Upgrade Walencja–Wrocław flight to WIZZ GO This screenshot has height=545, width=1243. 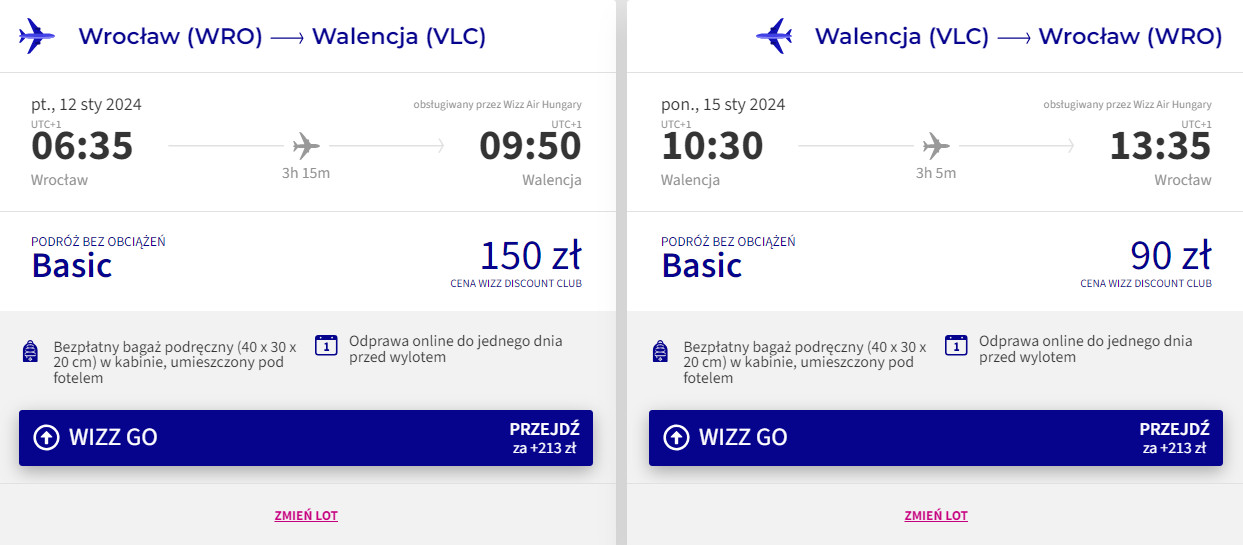pyautogui.click(x=935, y=438)
